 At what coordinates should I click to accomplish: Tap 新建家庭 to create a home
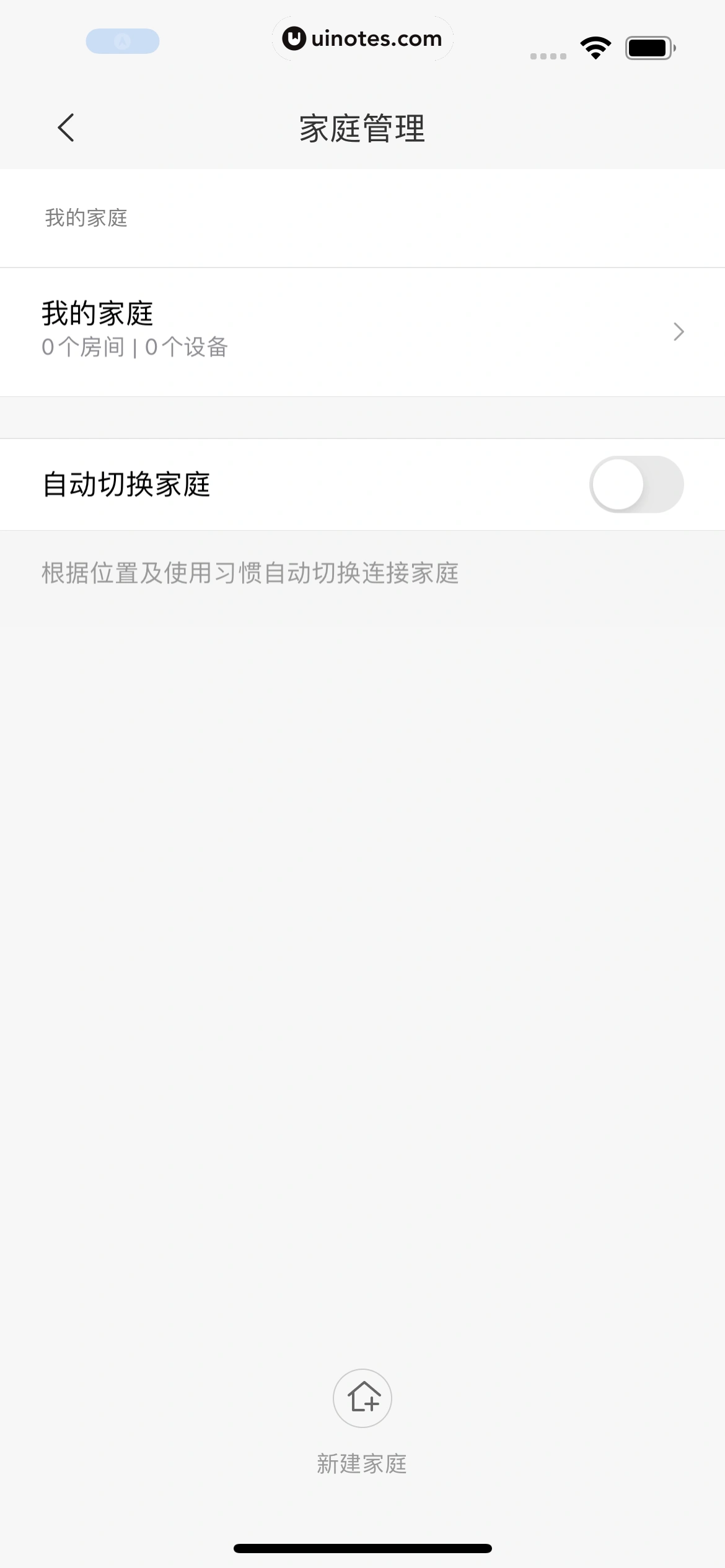(x=362, y=1398)
